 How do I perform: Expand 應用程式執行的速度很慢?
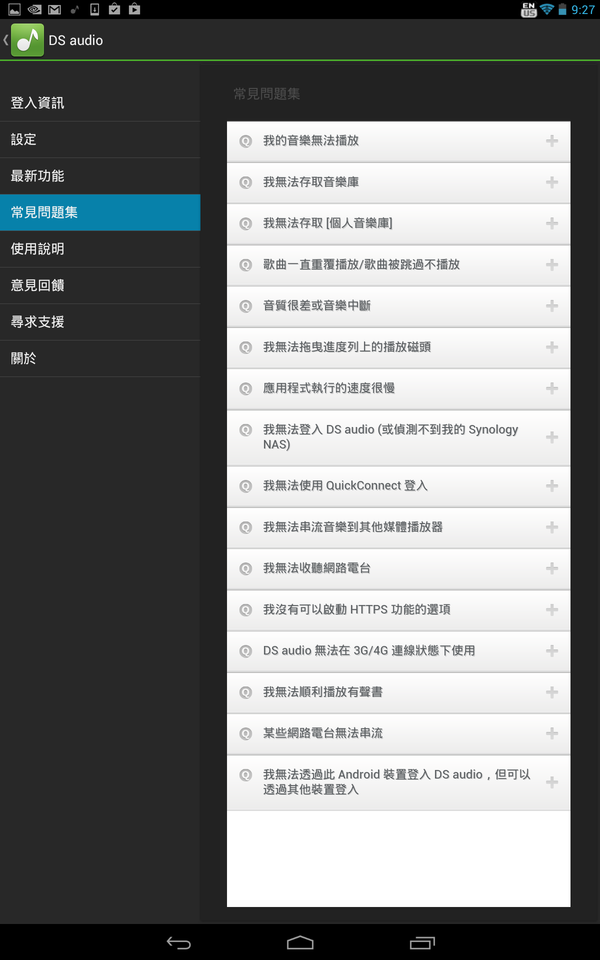tap(398, 388)
